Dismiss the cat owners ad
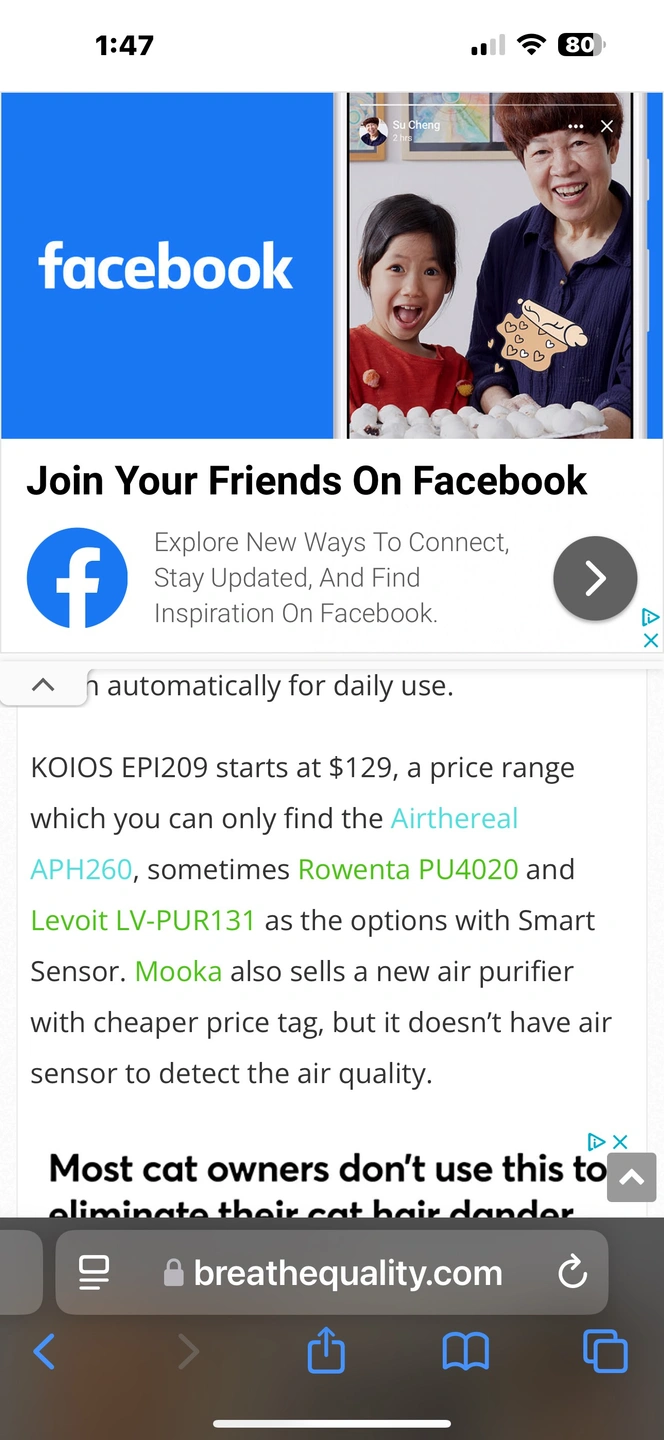This screenshot has width=664, height=1440. (x=620, y=1141)
